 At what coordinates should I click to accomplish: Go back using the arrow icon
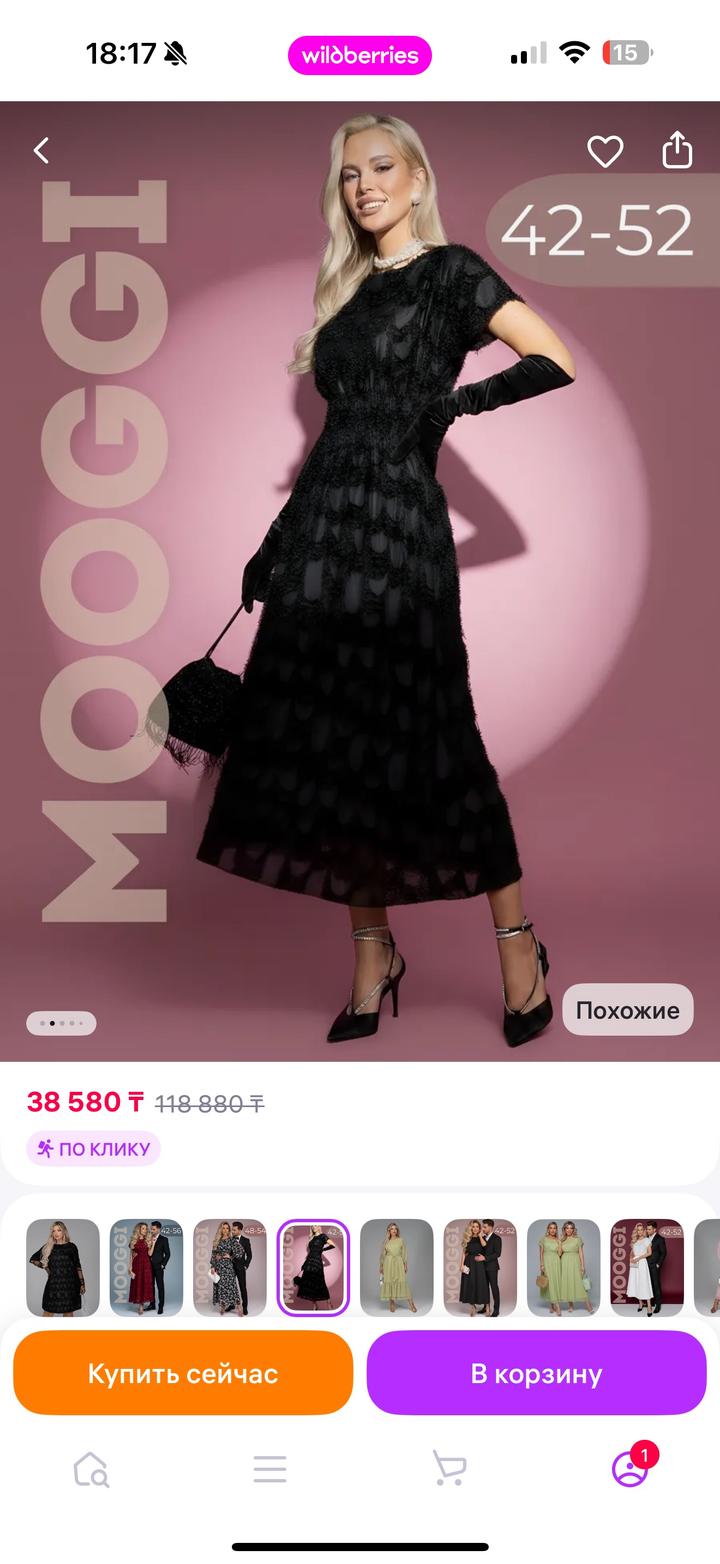point(41,151)
